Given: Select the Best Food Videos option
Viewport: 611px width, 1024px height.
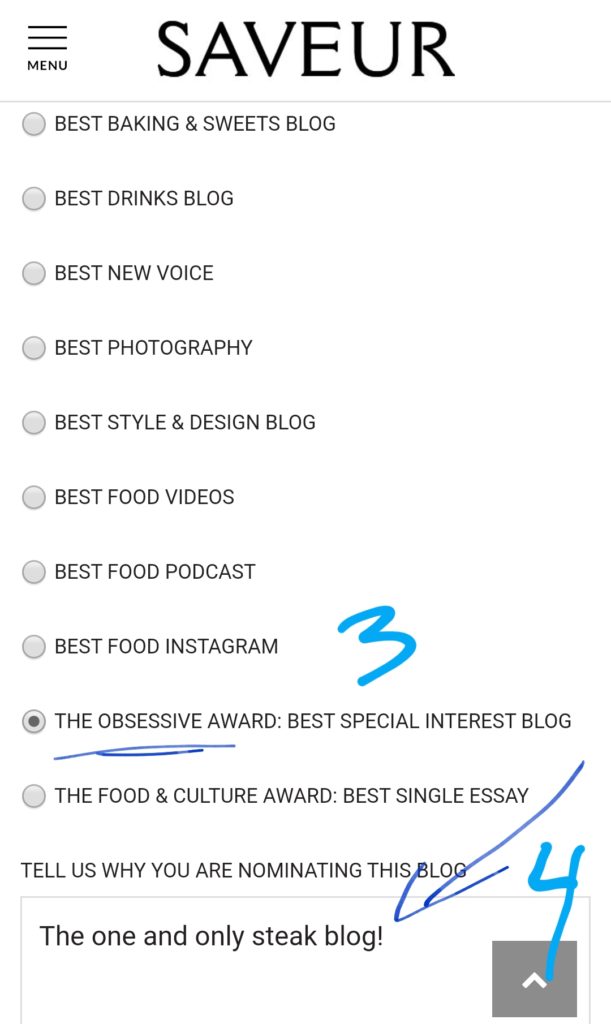Looking at the screenshot, I should point(34,497).
